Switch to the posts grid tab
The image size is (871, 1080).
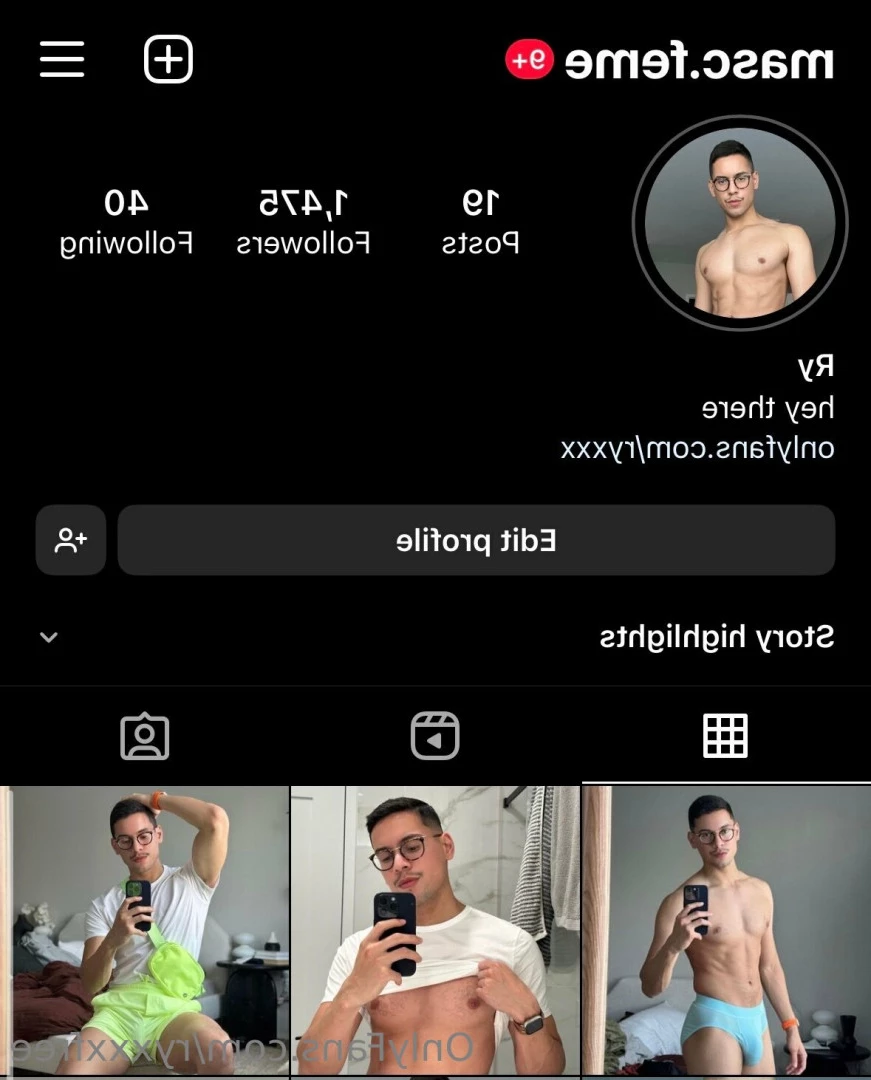(725, 737)
